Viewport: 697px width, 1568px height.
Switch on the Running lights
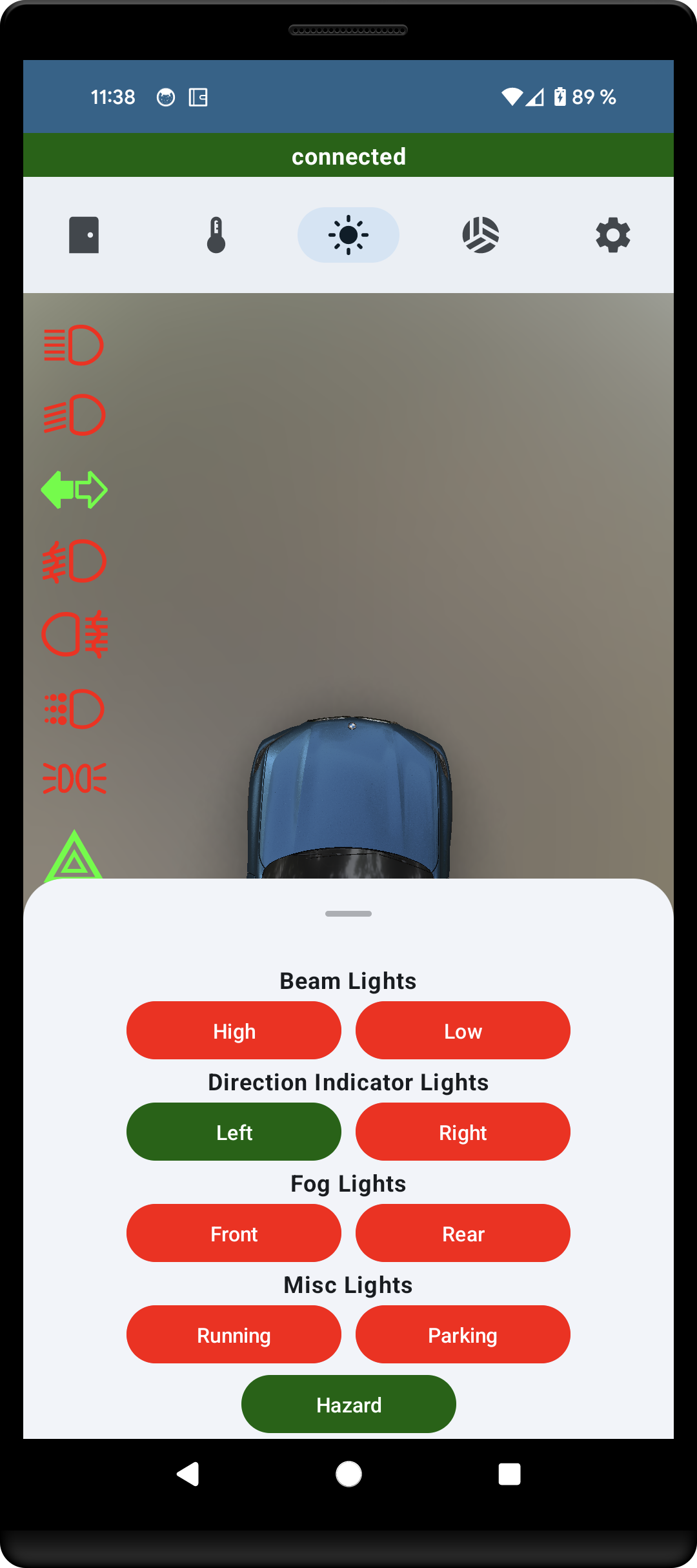click(234, 1335)
